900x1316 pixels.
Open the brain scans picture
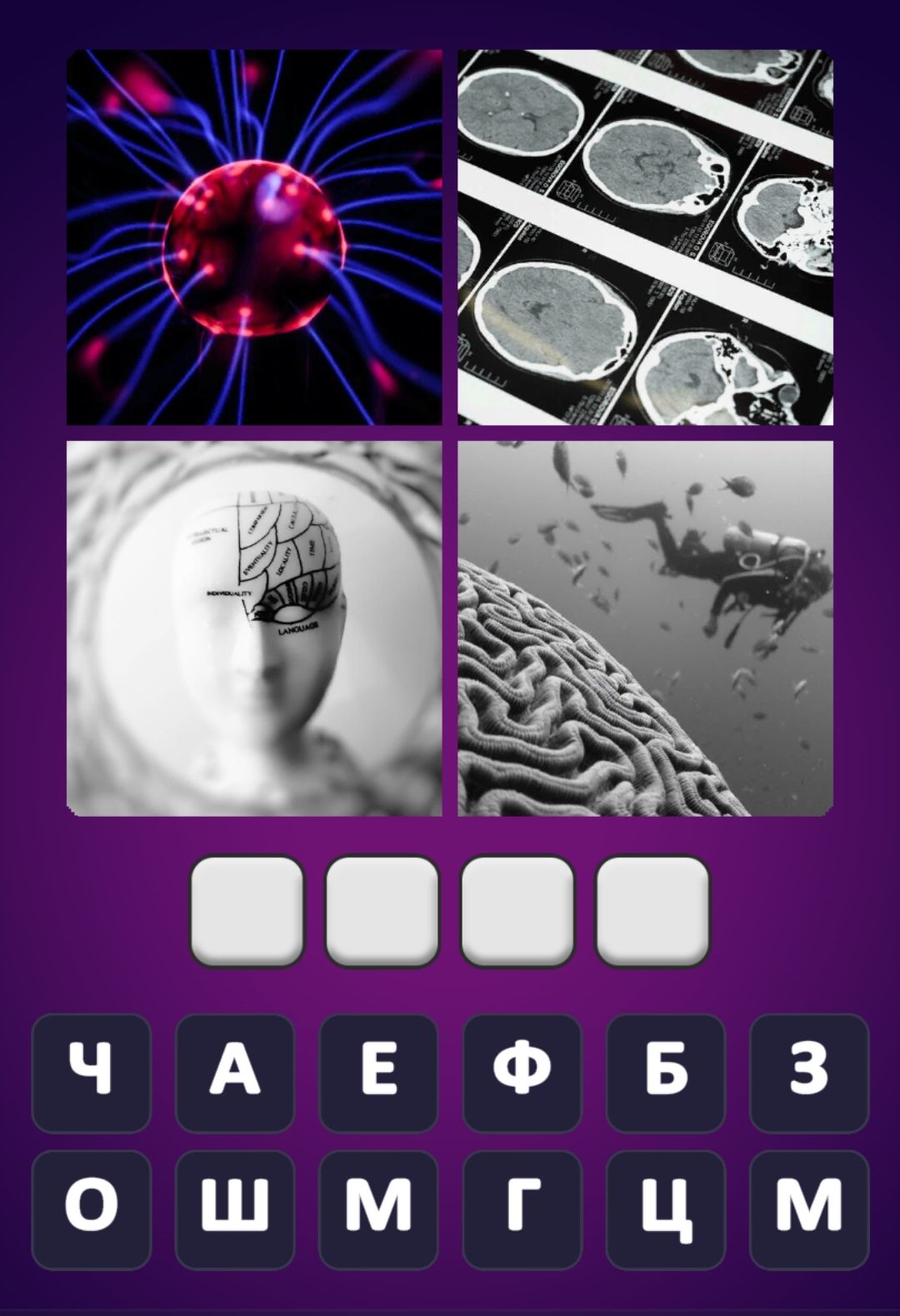pyautogui.click(x=645, y=238)
